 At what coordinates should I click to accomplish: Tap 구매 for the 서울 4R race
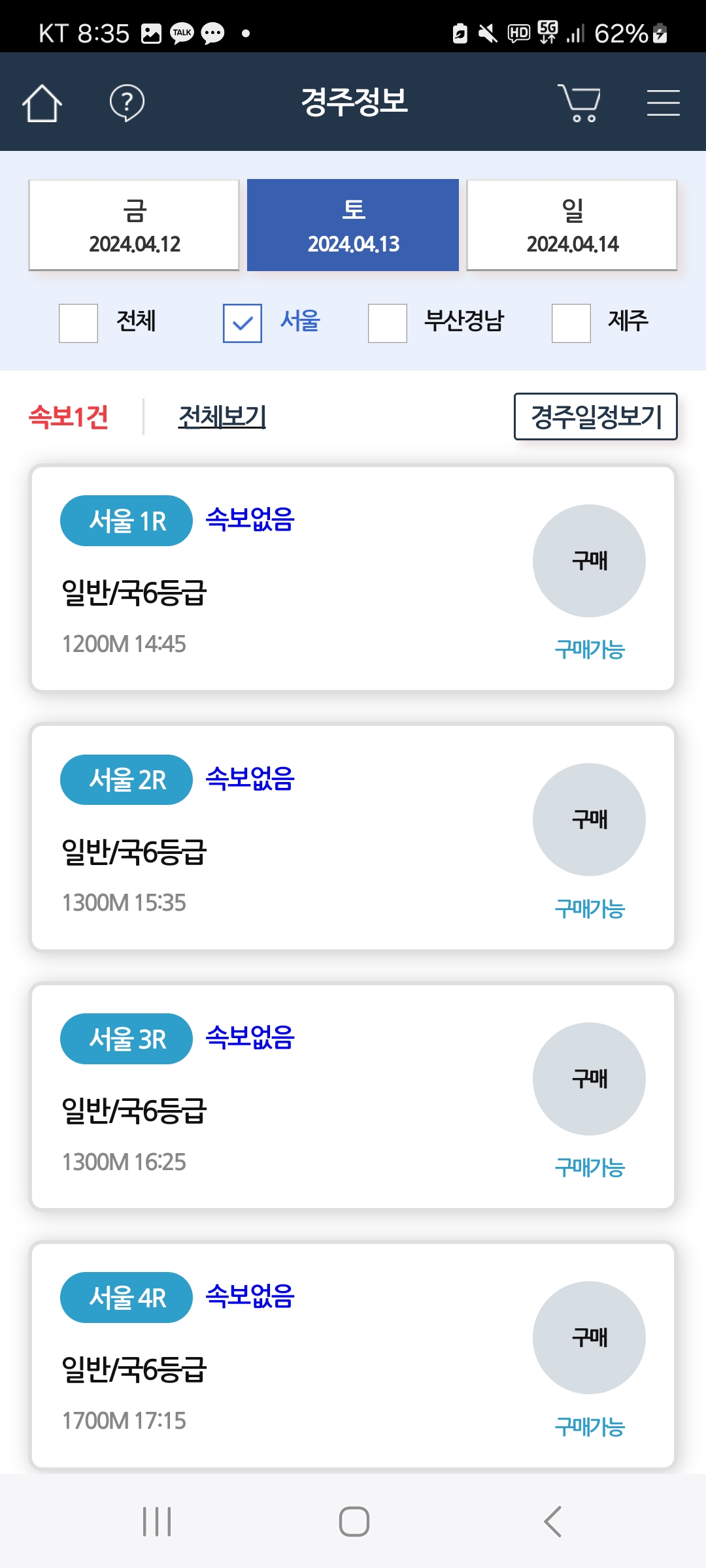click(589, 1337)
